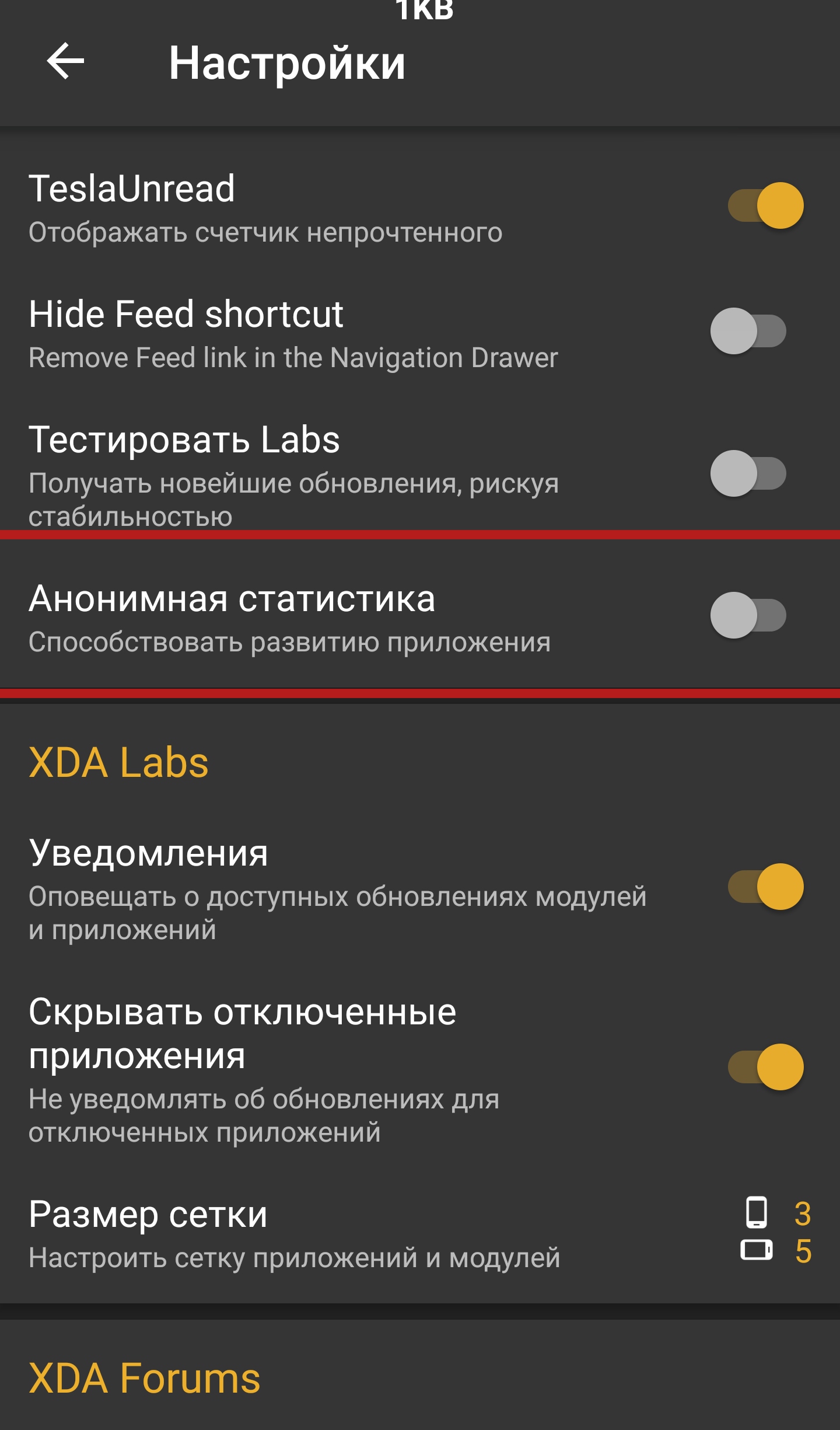Turn off the TeslaUnread switch
Screen dimensions: 840x1430
click(765, 205)
